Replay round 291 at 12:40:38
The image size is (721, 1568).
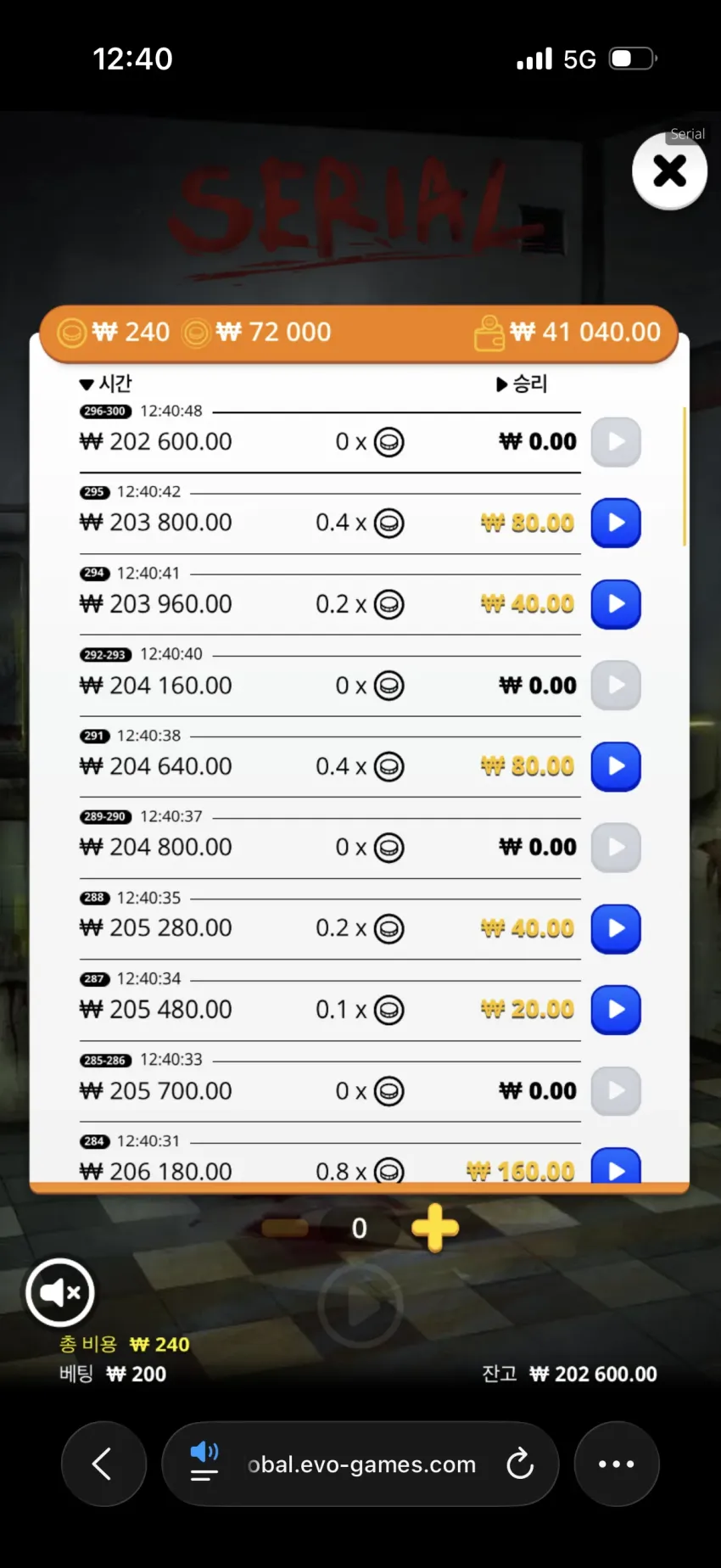point(616,766)
